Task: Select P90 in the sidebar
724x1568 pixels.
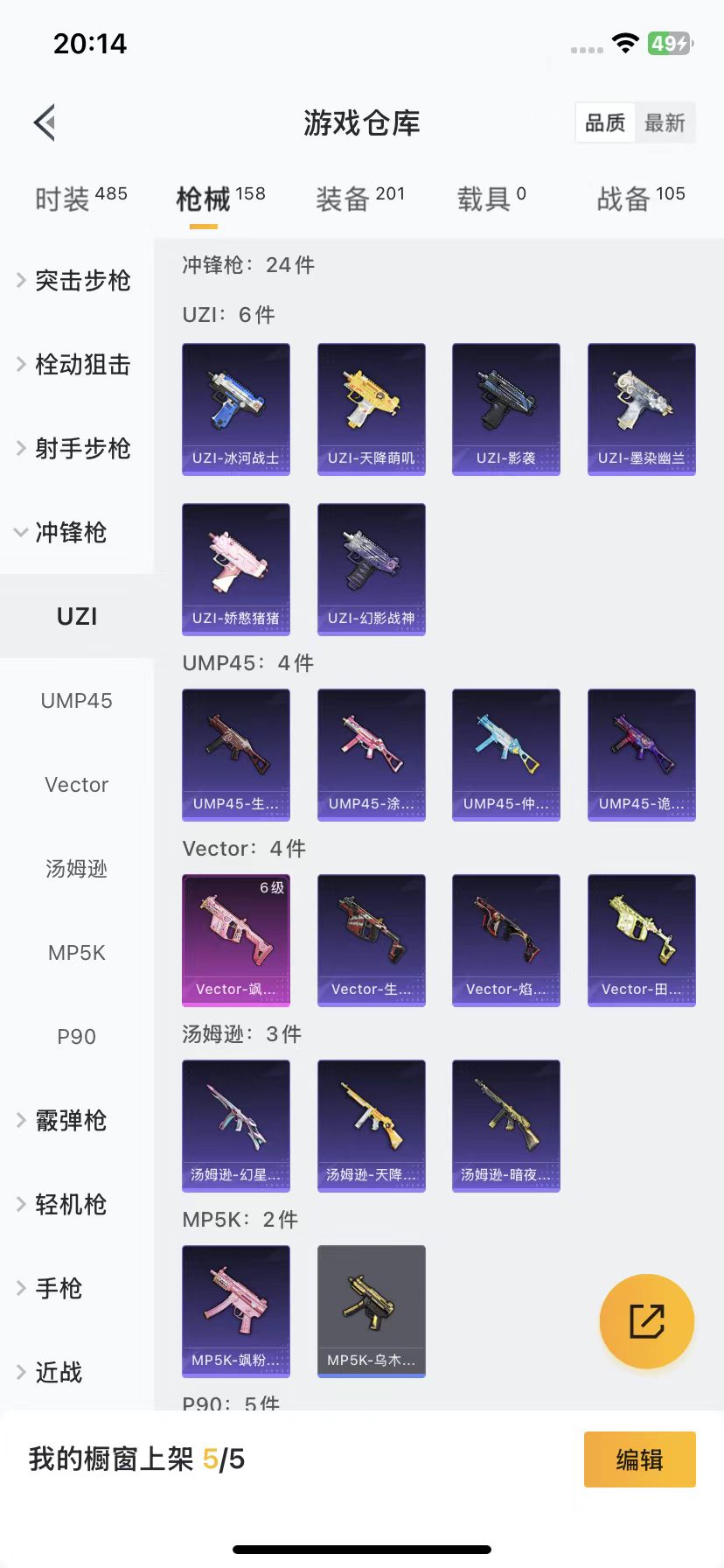Action: coord(77,1037)
